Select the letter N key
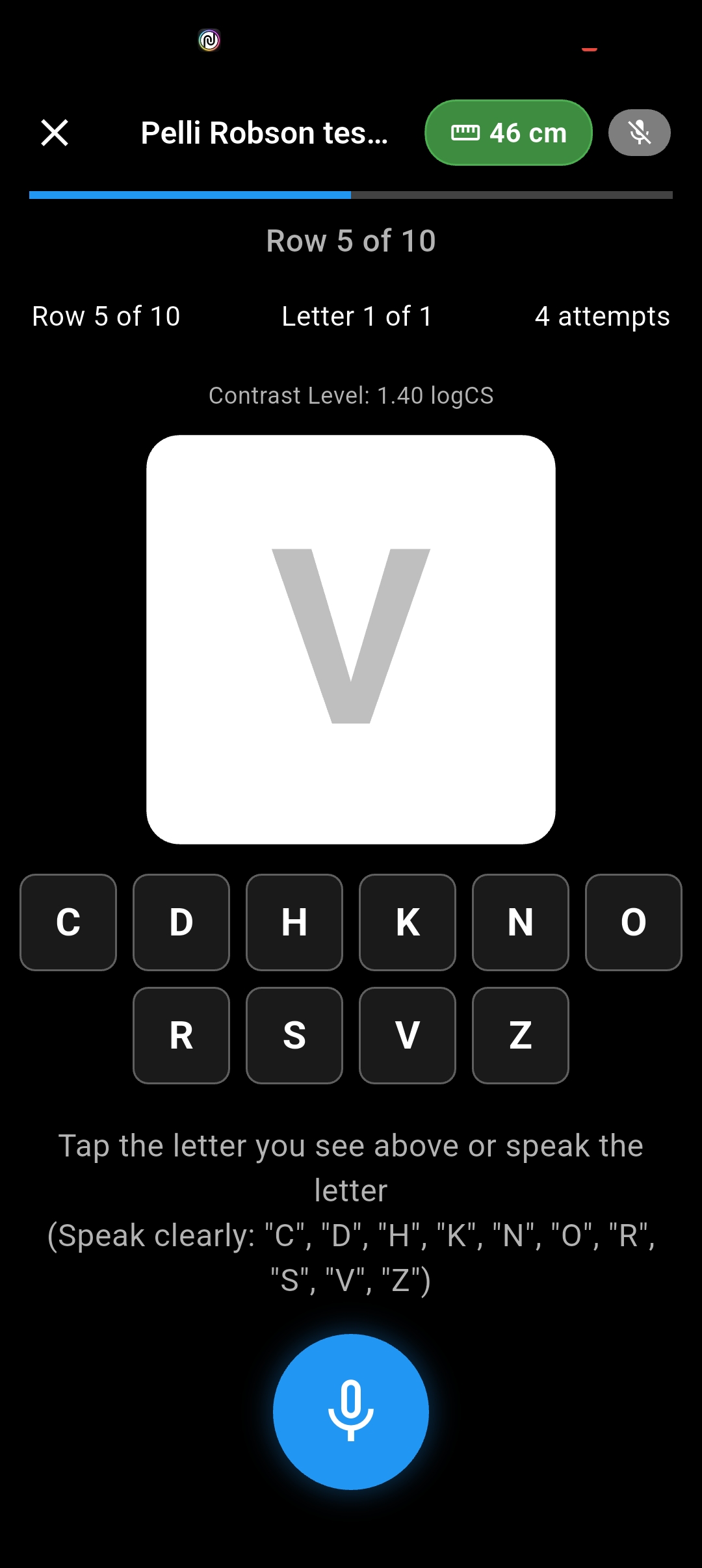The width and height of the screenshot is (702, 1568). [521, 922]
